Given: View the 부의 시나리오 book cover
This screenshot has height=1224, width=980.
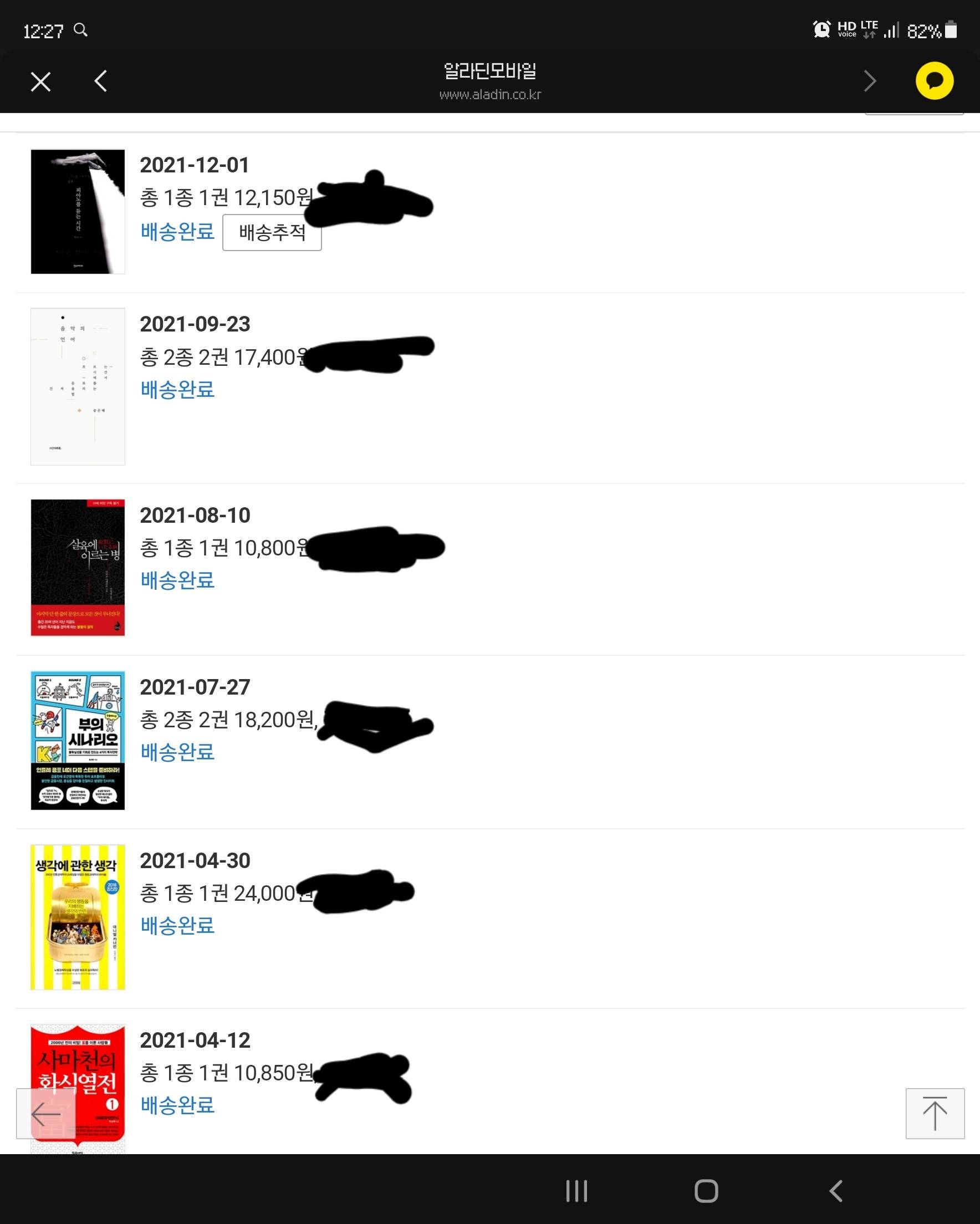Looking at the screenshot, I should pyautogui.click(x=78, y=740).
